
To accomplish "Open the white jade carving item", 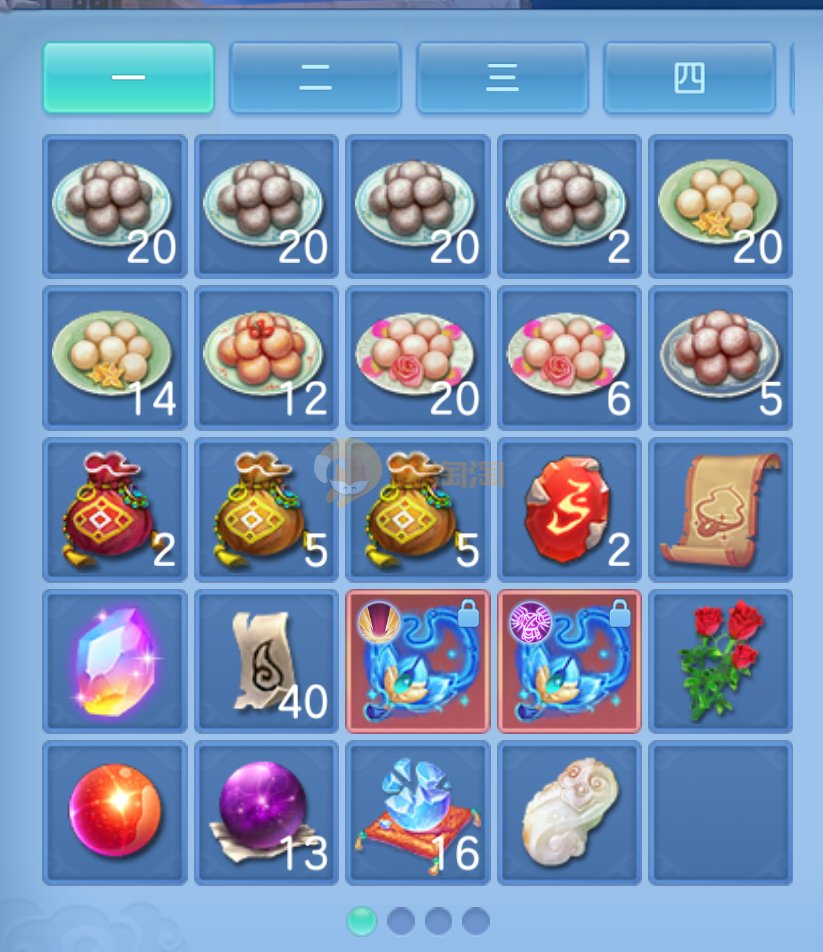I will click(x=568, y=812).
